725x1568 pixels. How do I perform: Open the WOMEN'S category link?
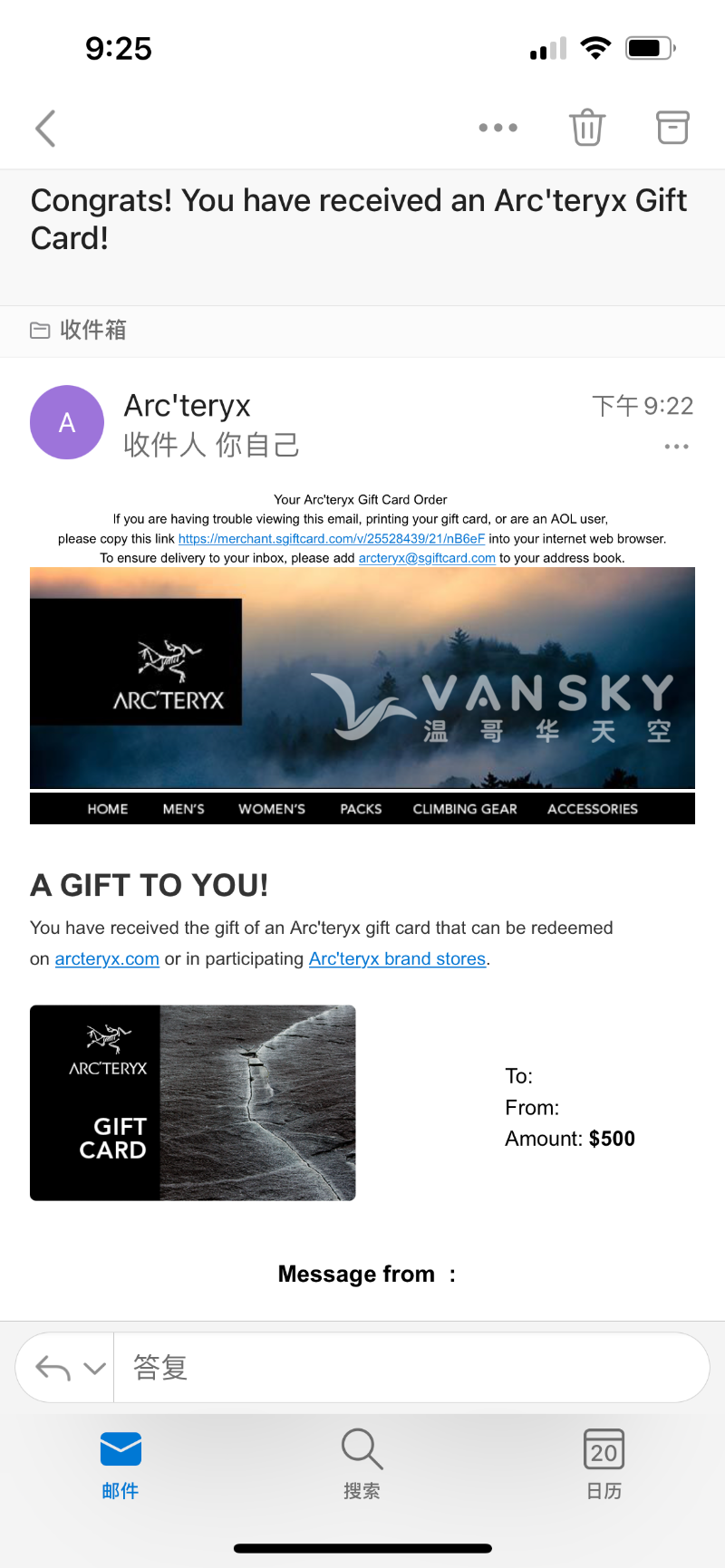point(272,809)
